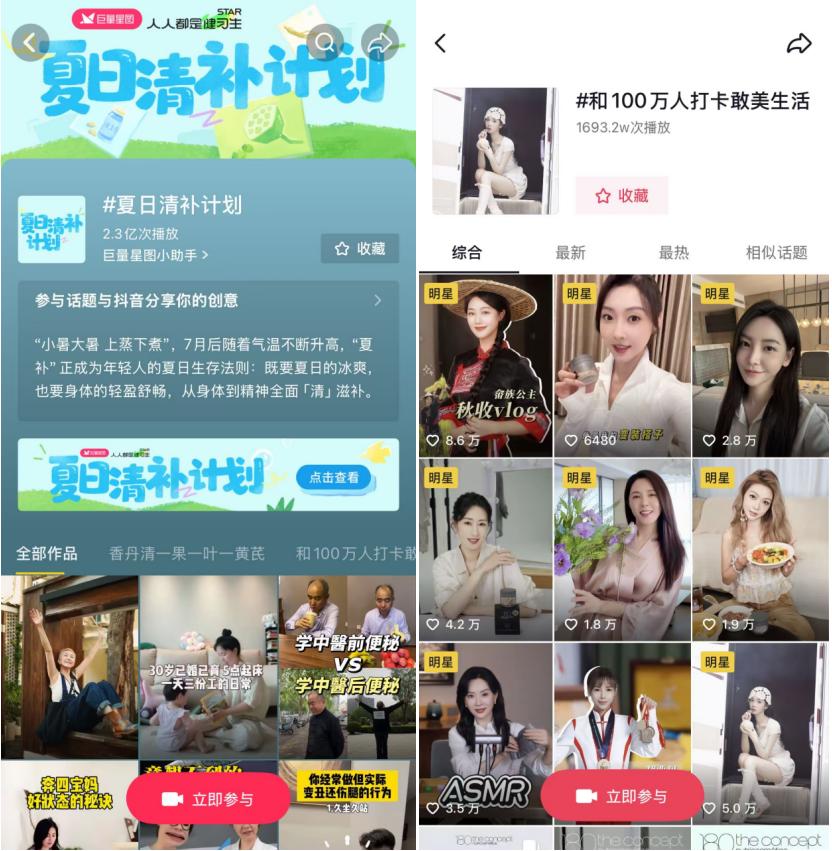Share the 夏日清补计划 topic

click(x=380, y=42)
